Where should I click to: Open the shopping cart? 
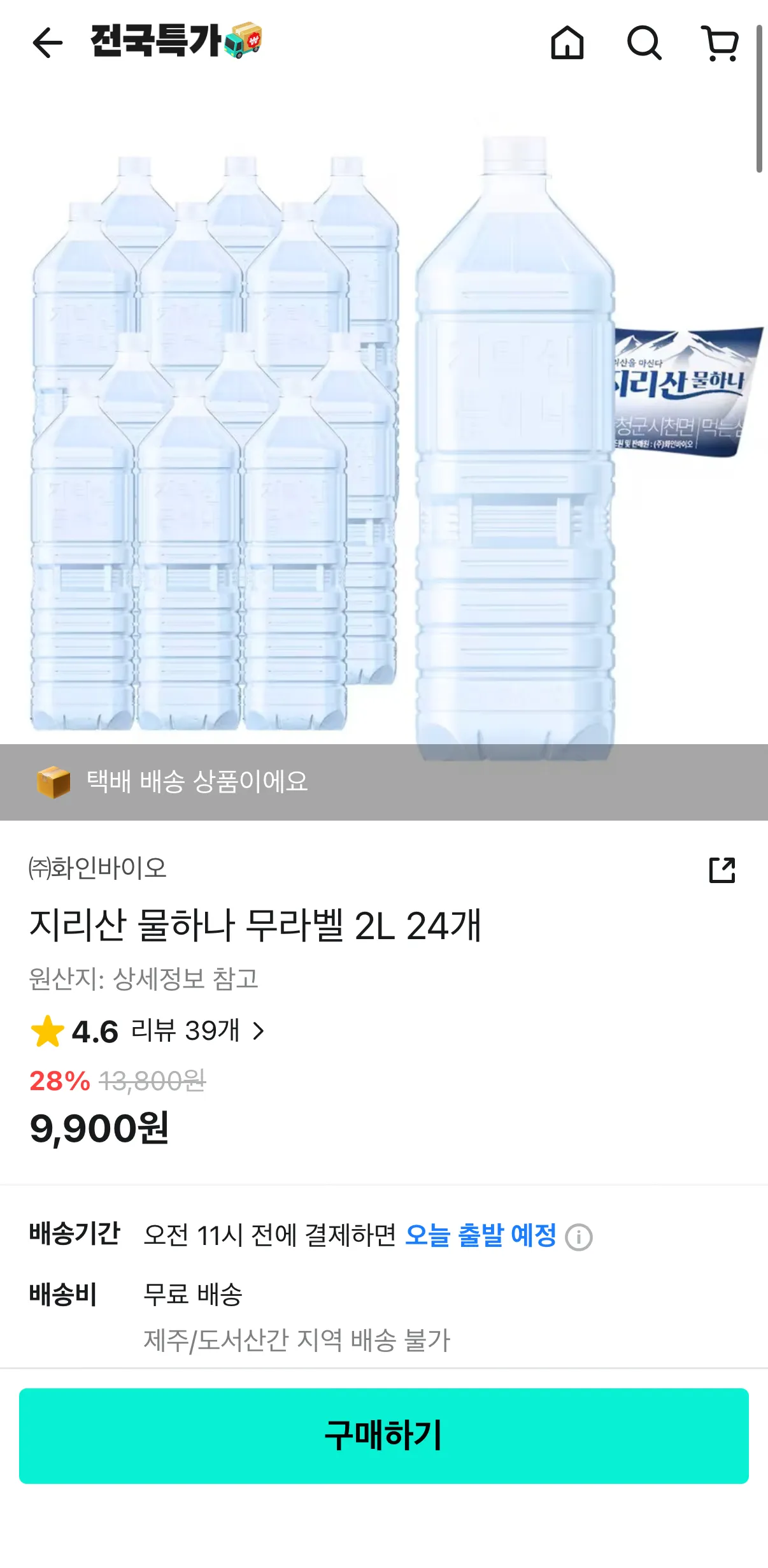(x=720, y=43)
